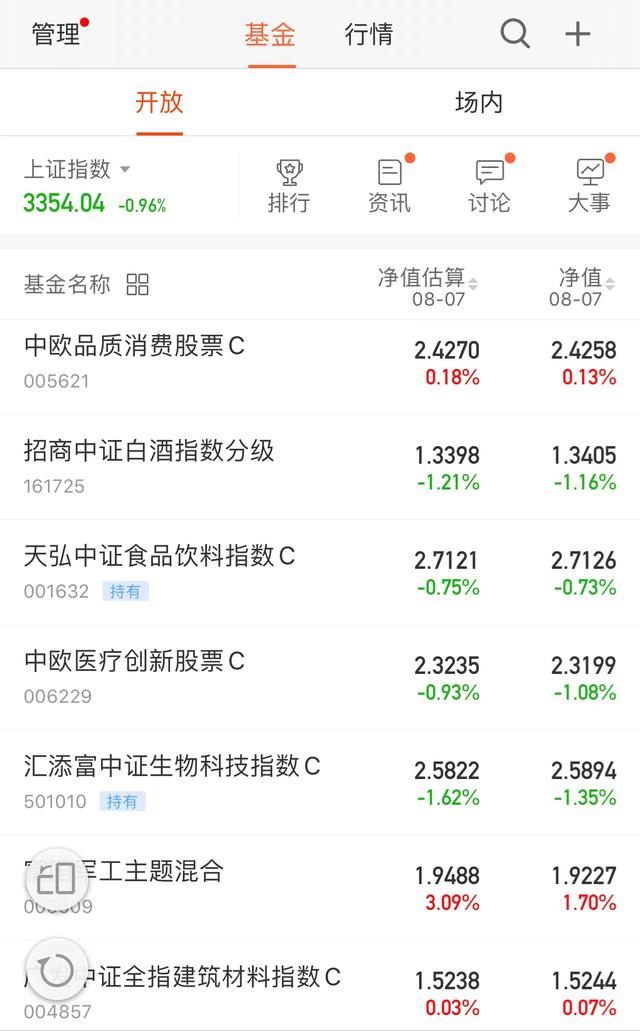Open 管理 in the top bar
The width and height of the screenshot is (640, 1031).
pos(56,34)
